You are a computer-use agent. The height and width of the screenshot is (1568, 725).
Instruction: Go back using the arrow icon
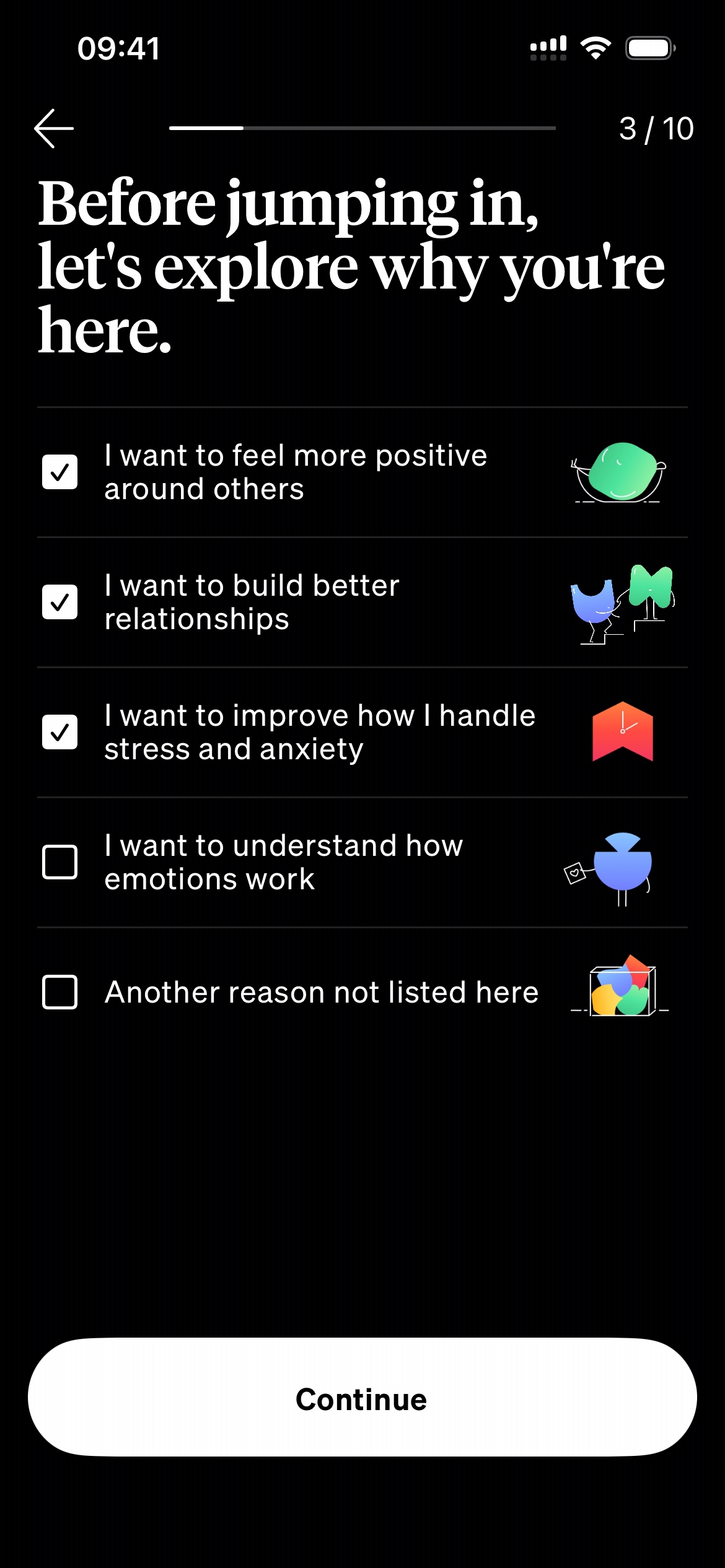click(x=54, y=129)
